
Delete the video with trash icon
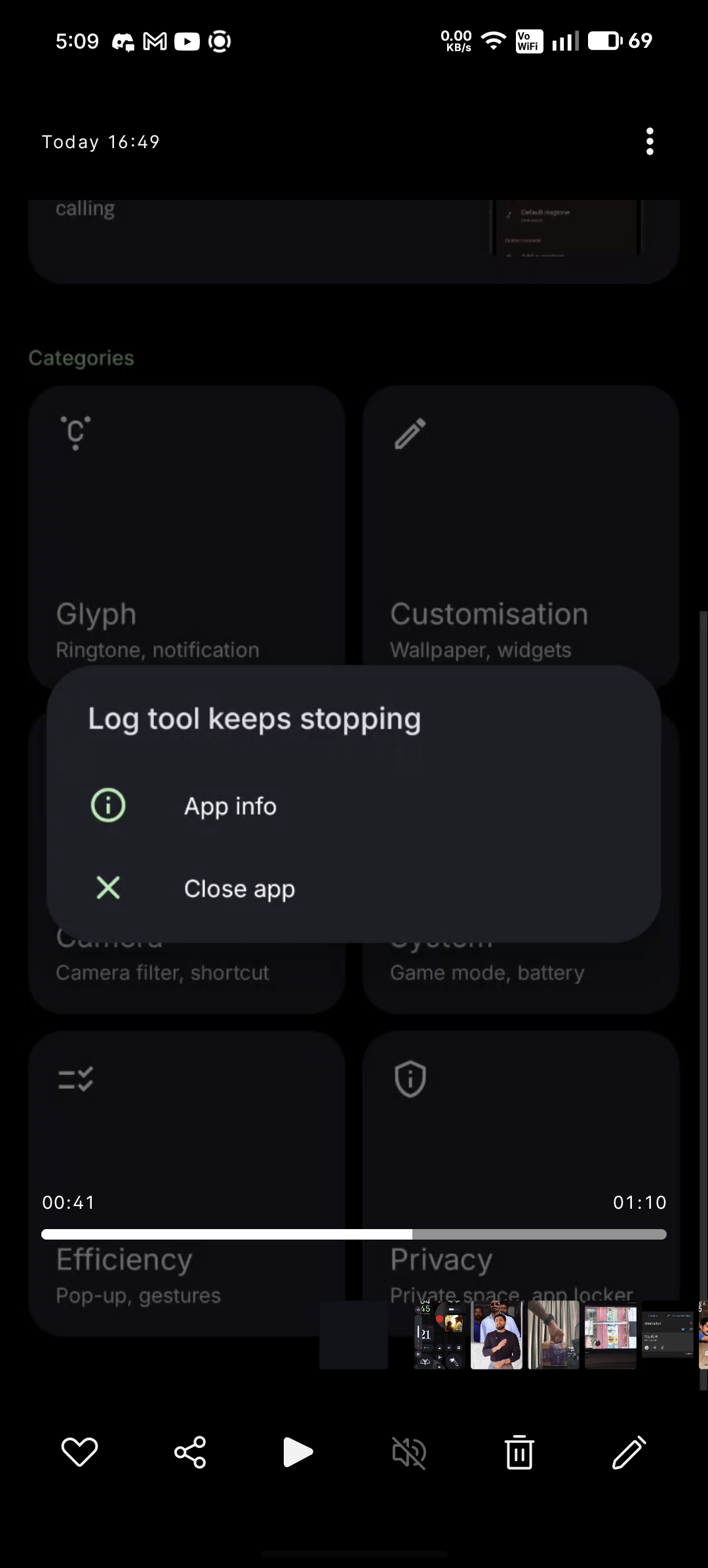(519, 1452)
